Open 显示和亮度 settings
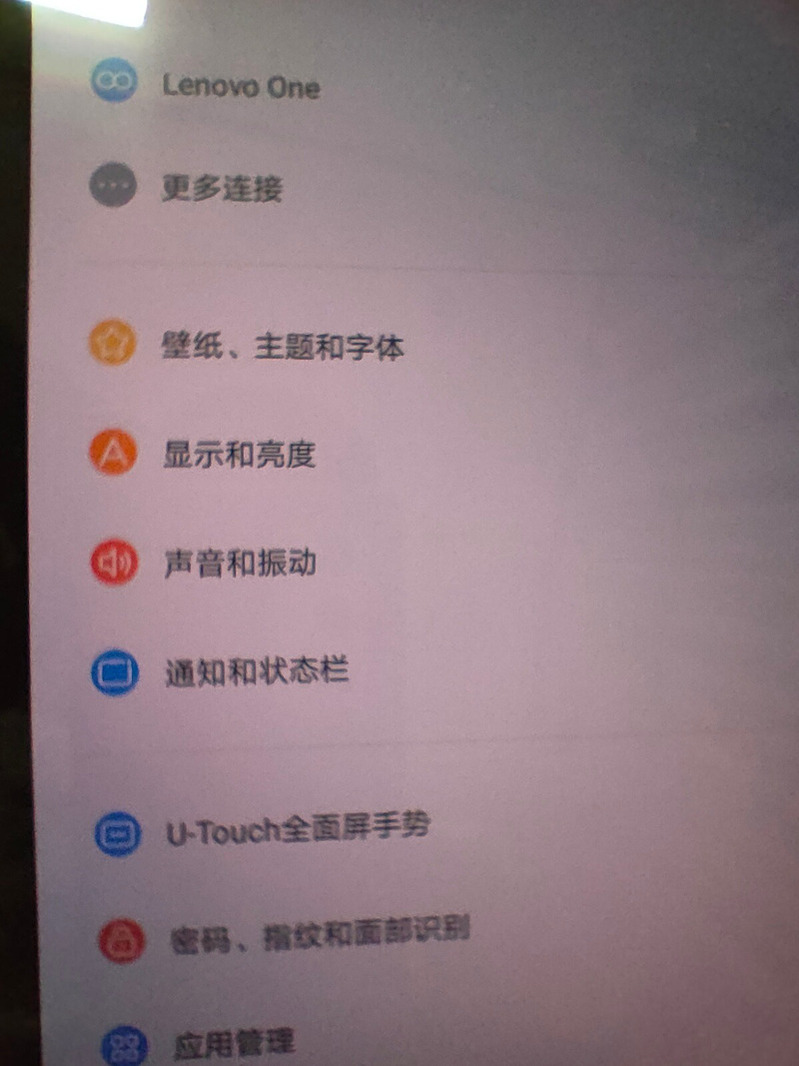 [x=240, y=455]
